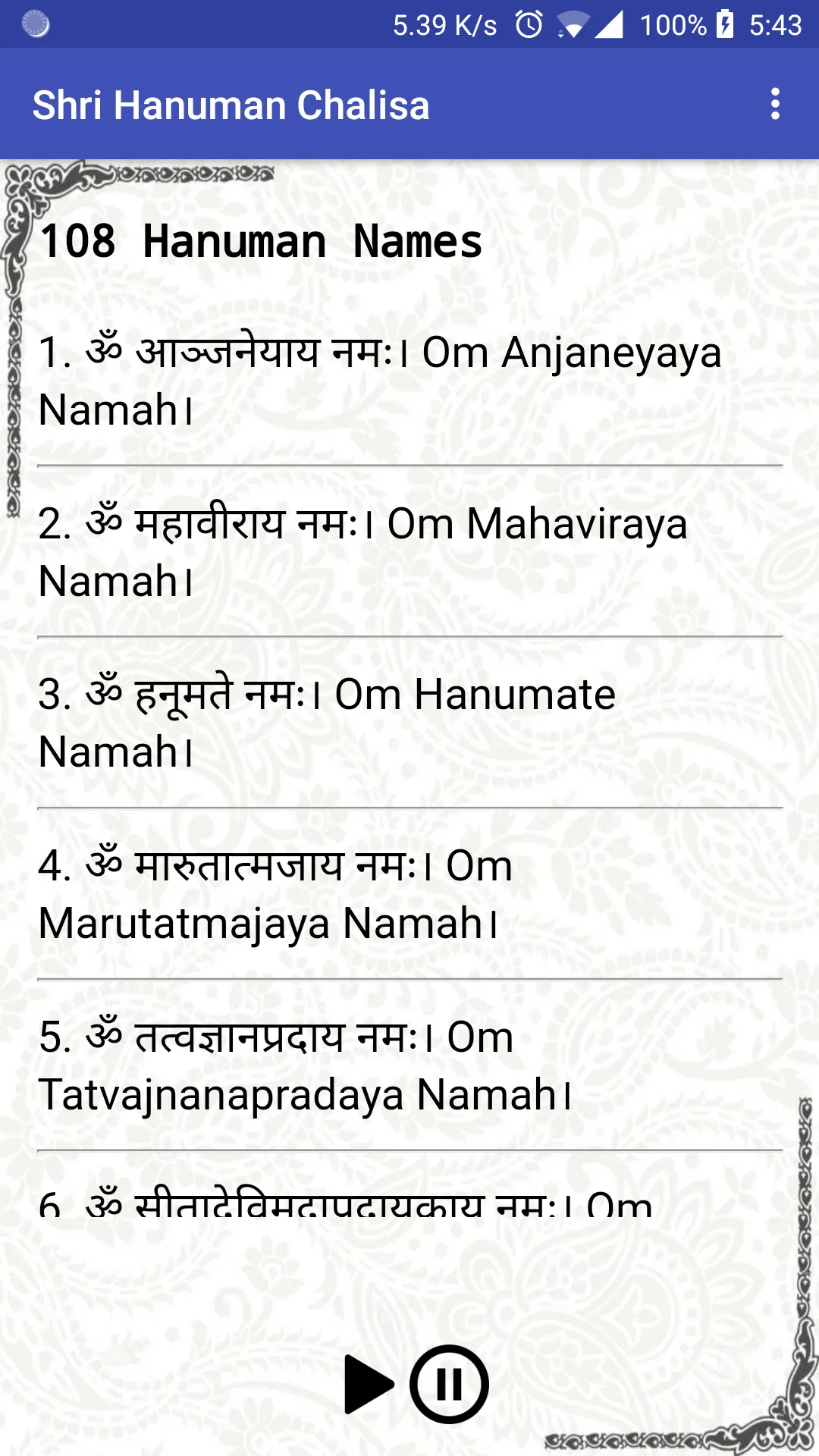Select Om Marutatmajaya Namah row
The image size is (819, 1456).
click(409, 893)
